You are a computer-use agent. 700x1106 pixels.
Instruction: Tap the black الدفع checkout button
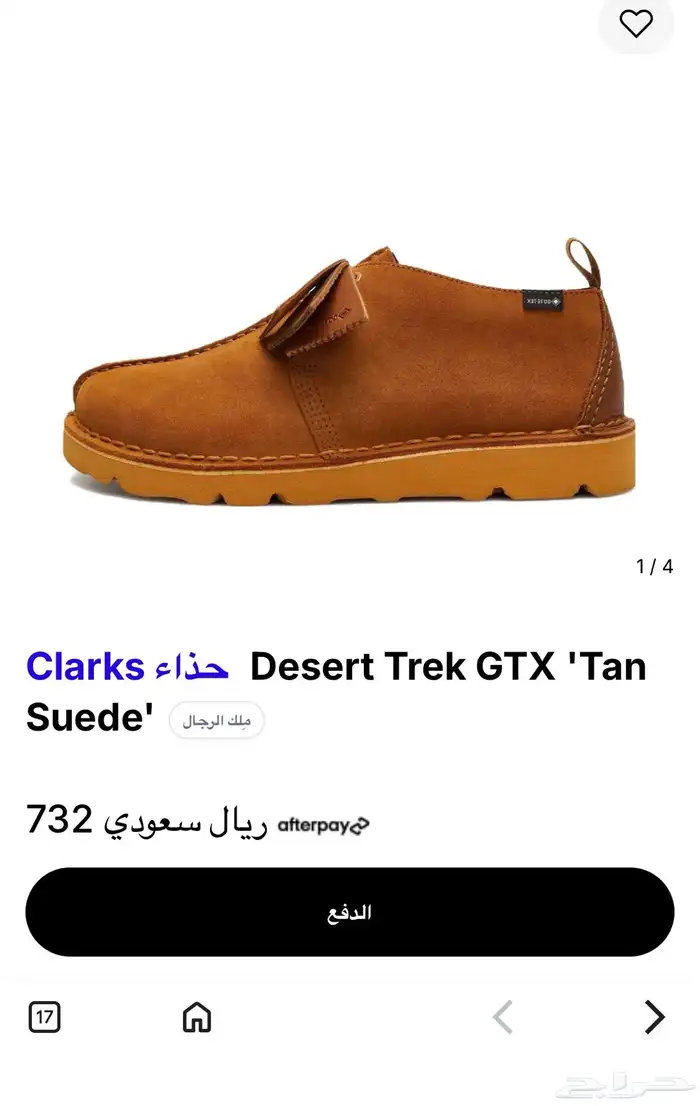click(x=350, y=911)
